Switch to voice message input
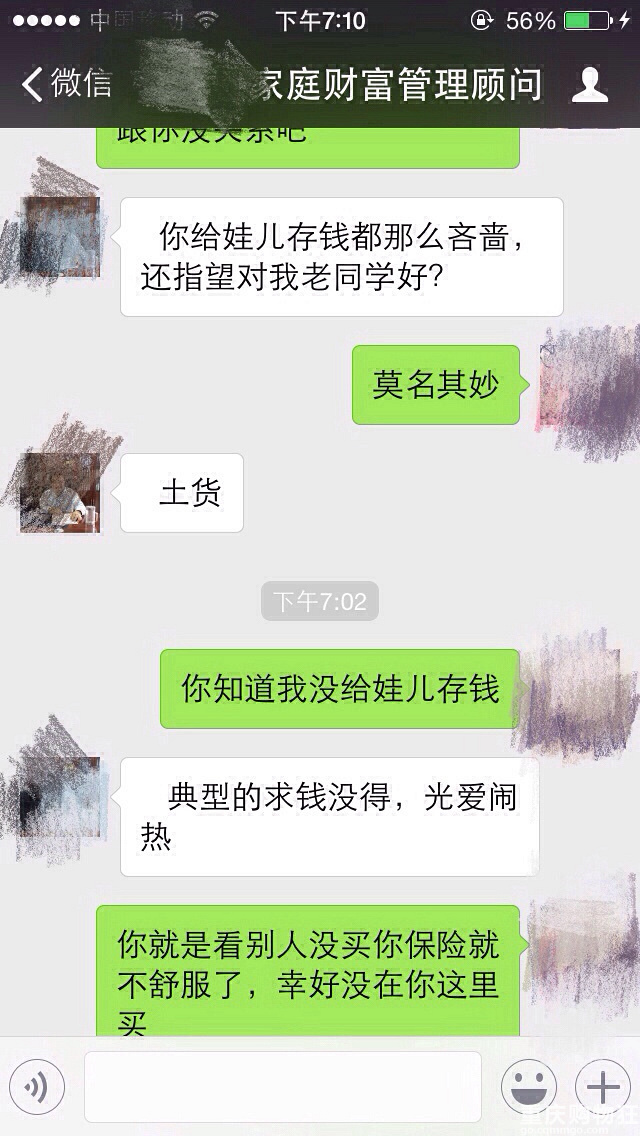The height and width of the screenshot is (1136, 640). coord(37,1087)
